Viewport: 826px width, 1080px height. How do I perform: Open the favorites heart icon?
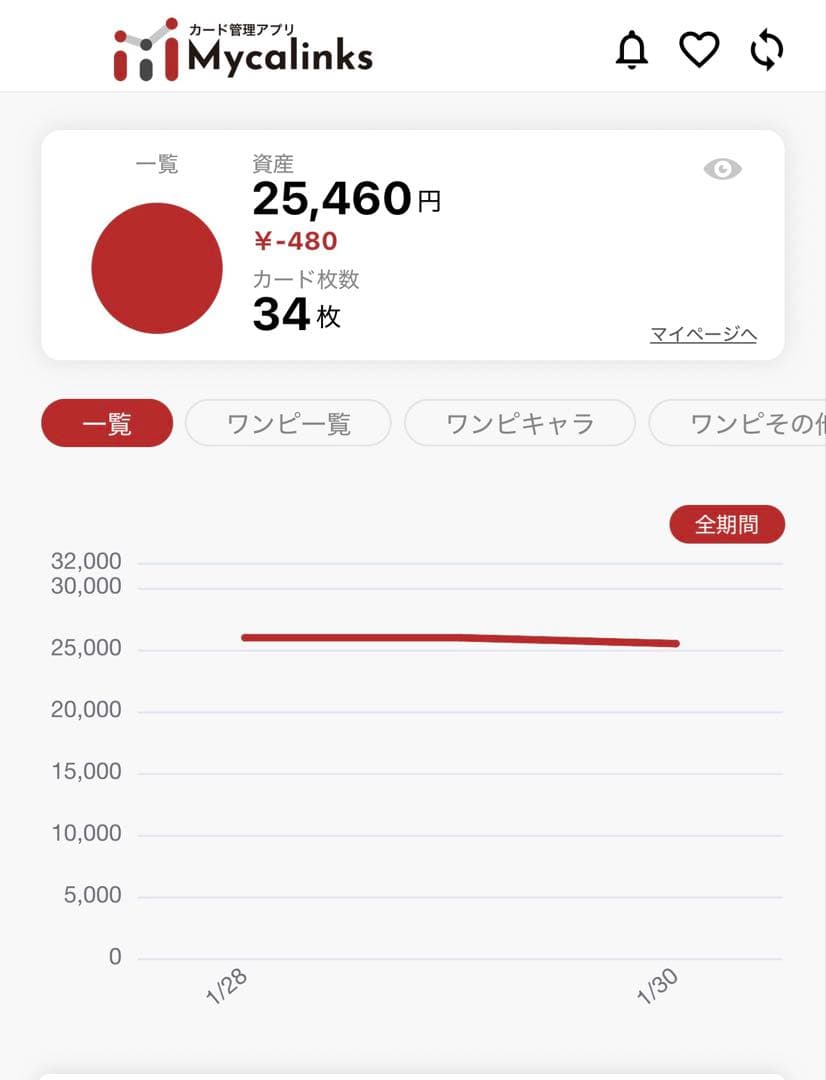pyautogui.click(x=700, y=48)
